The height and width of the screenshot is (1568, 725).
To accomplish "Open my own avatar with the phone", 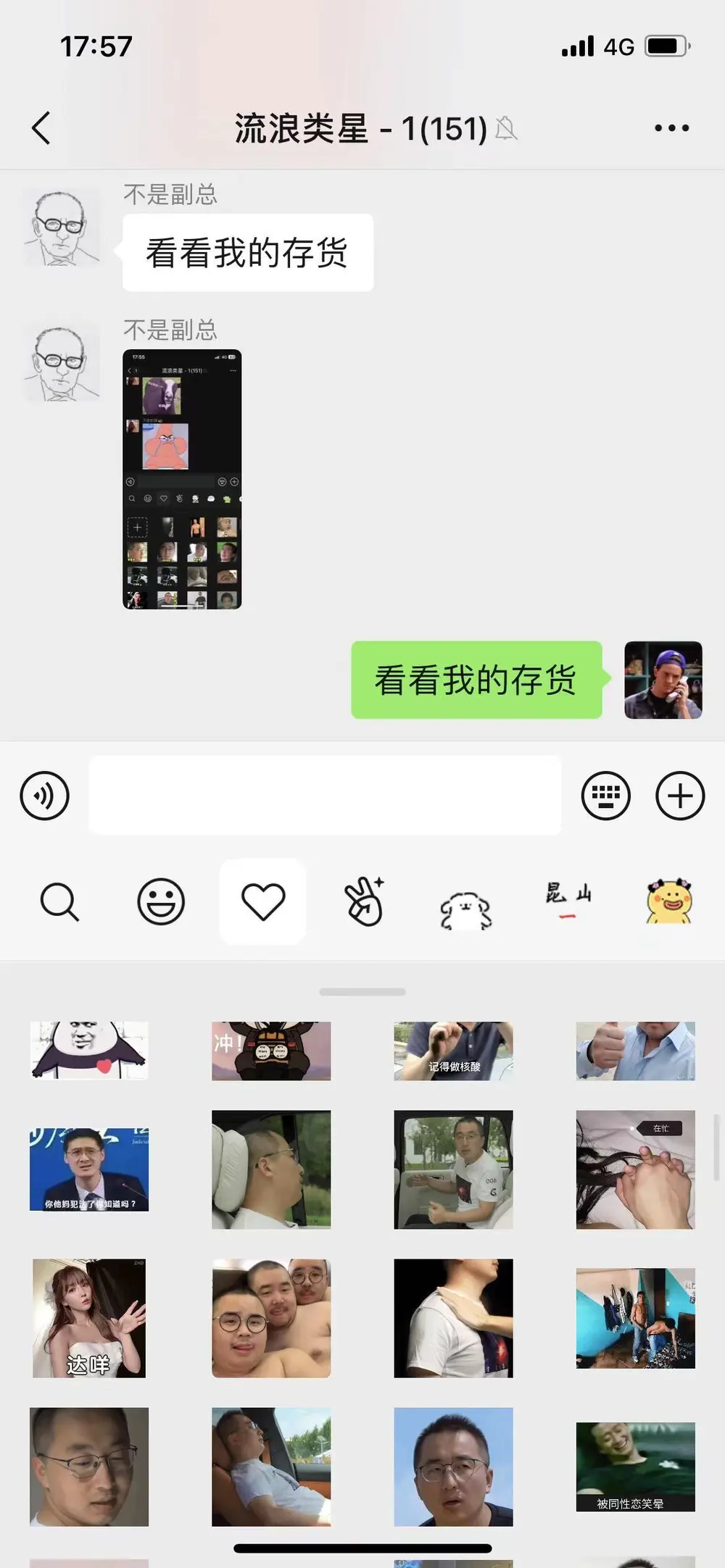I will [x=663, y=680].
